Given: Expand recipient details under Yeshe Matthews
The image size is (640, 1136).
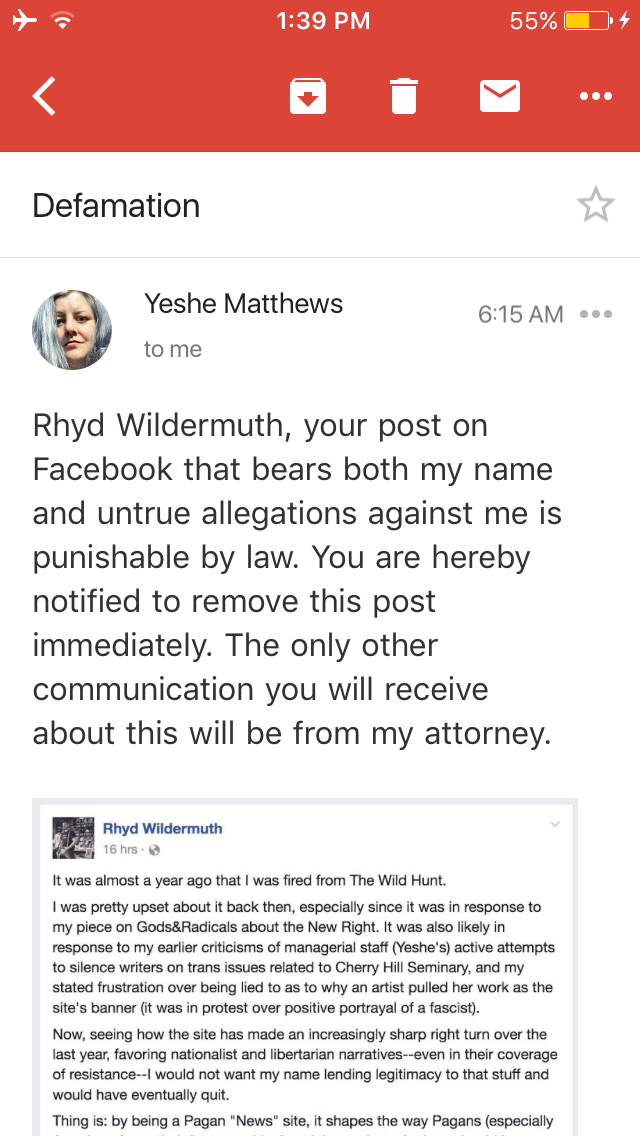Looking at the screenshot, I should (x=173, y=350).
